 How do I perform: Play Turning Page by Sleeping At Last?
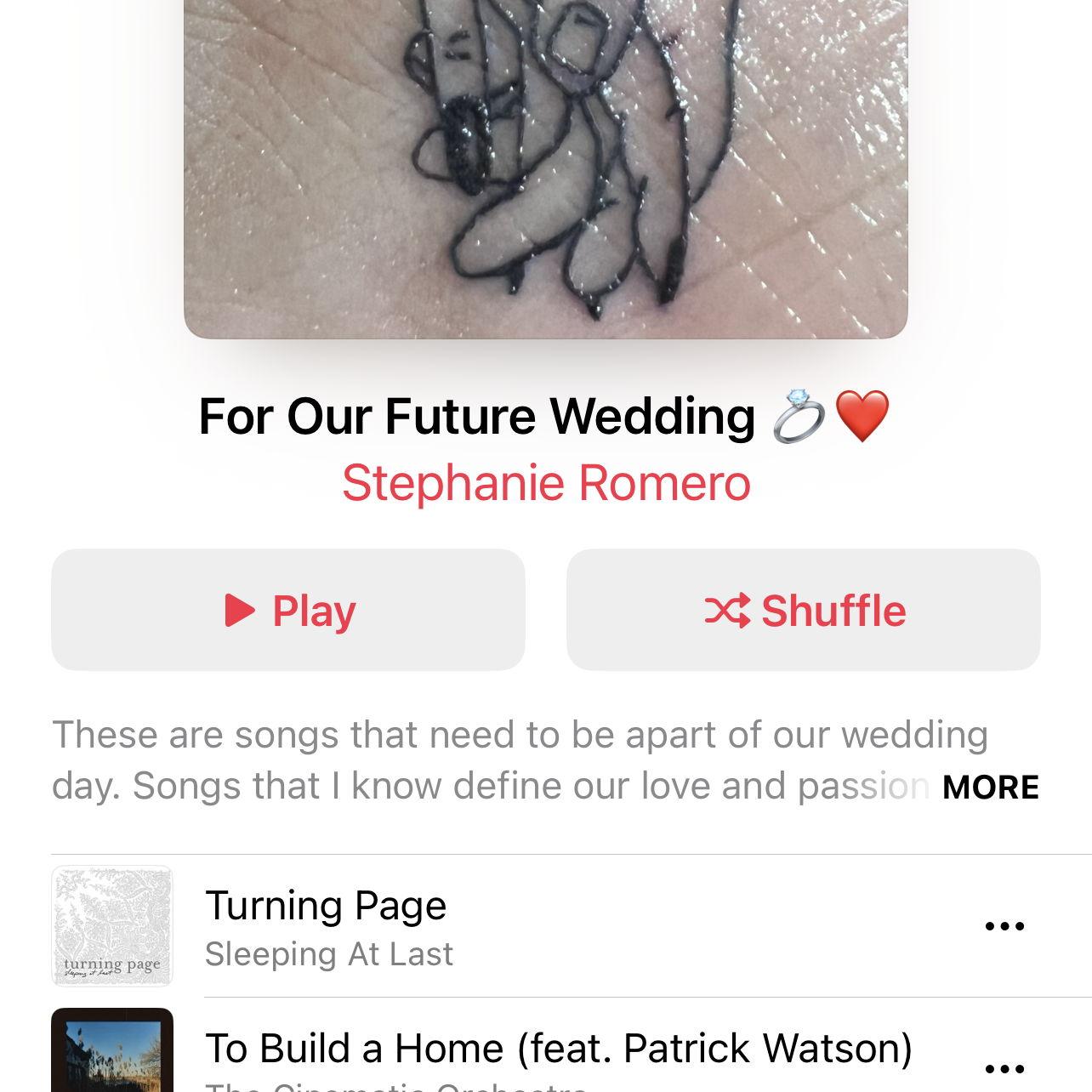click(x=326, y=926)
